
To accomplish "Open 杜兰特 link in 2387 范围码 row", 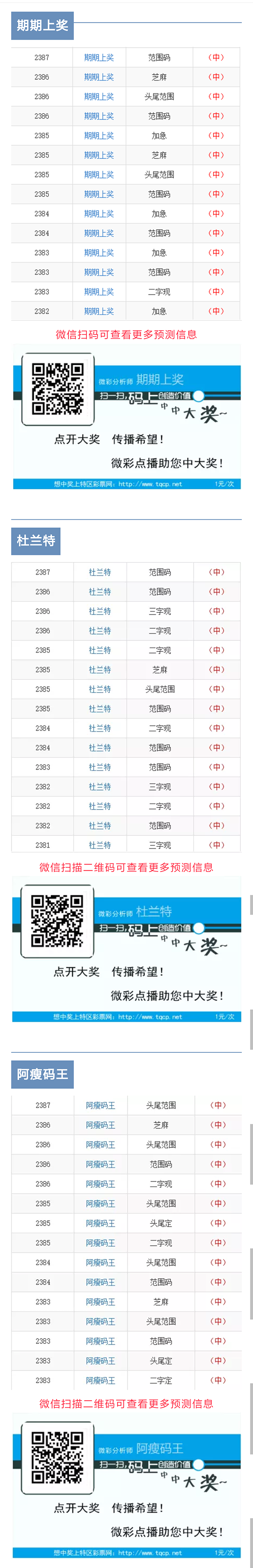I will (x=100, y=572).
